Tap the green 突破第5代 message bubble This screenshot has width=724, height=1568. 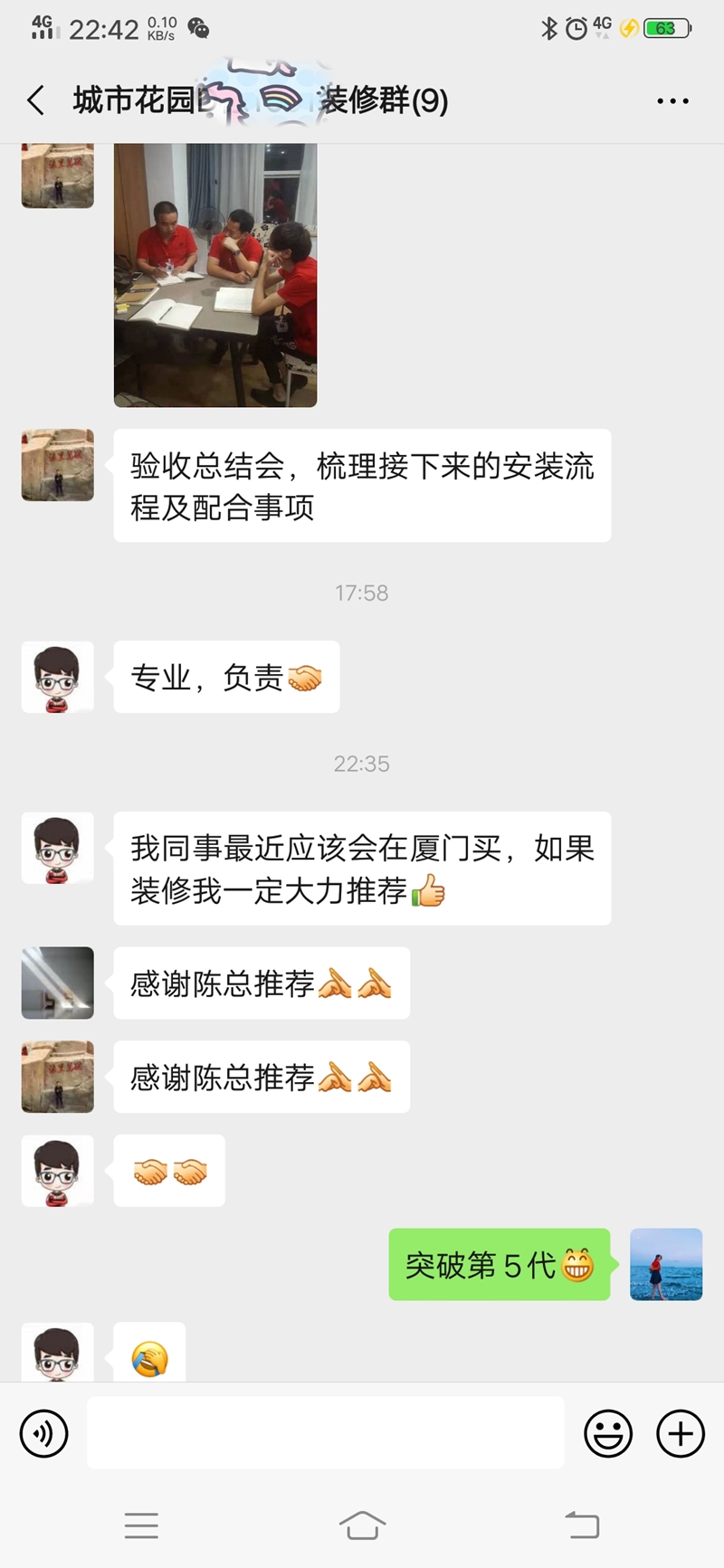[x=500, y=1266]
